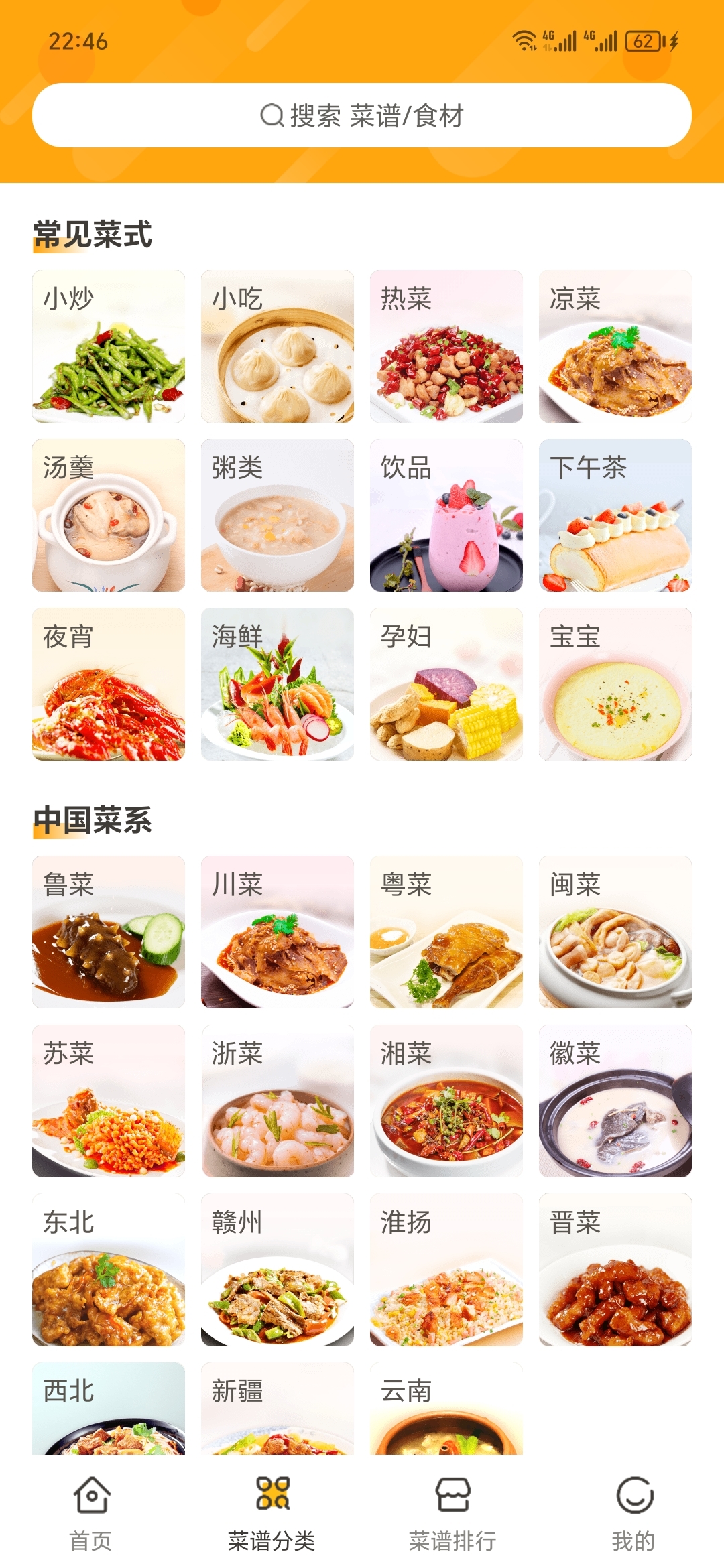Open the 晋菜 cuisine tile
This screenshot has height=1568, width=724.
point(615,1270)
